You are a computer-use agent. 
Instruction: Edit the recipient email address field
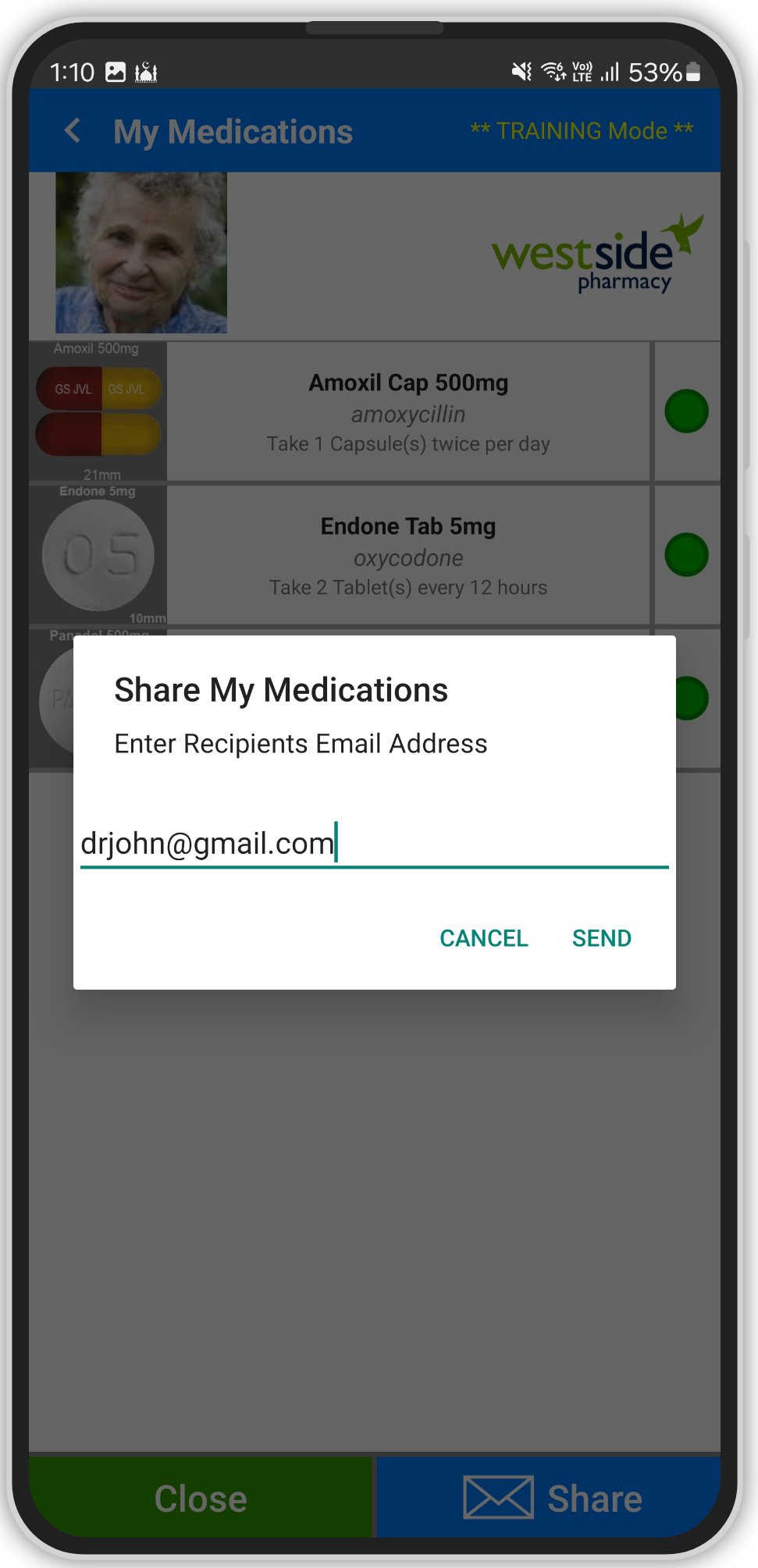[375, 844]
